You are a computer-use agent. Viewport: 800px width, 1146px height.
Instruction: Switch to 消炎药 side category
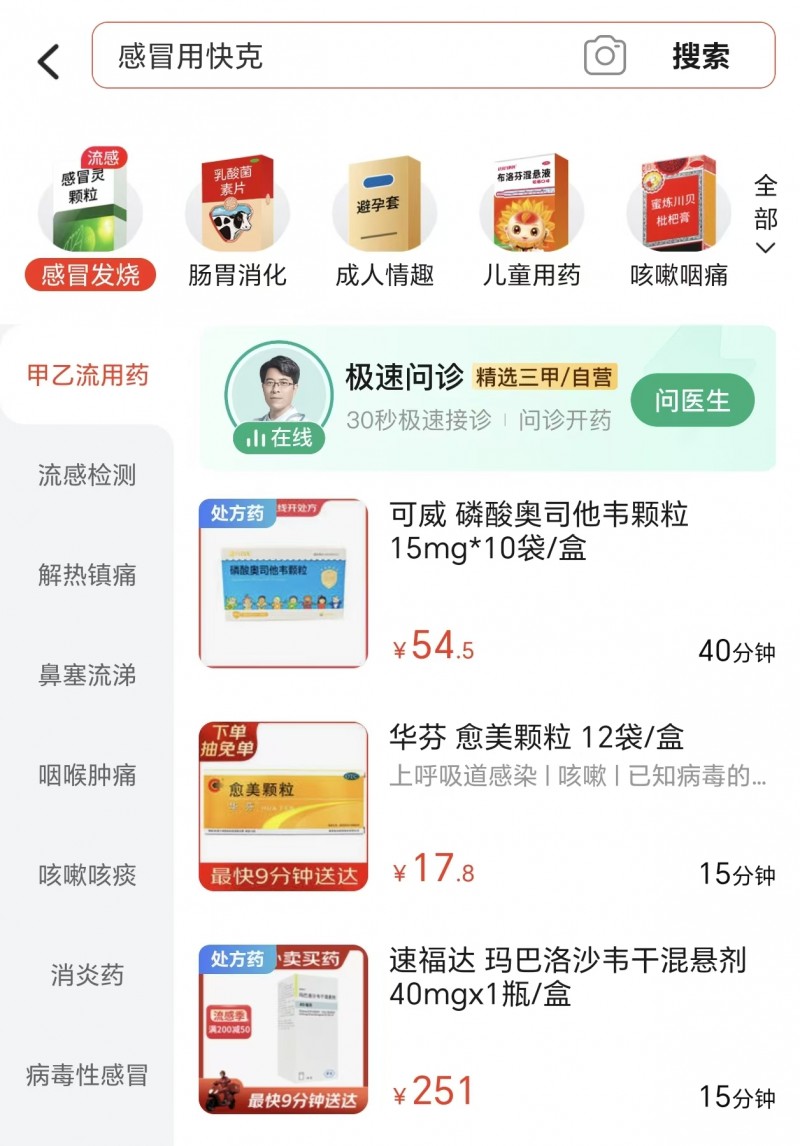coord(87,975)
